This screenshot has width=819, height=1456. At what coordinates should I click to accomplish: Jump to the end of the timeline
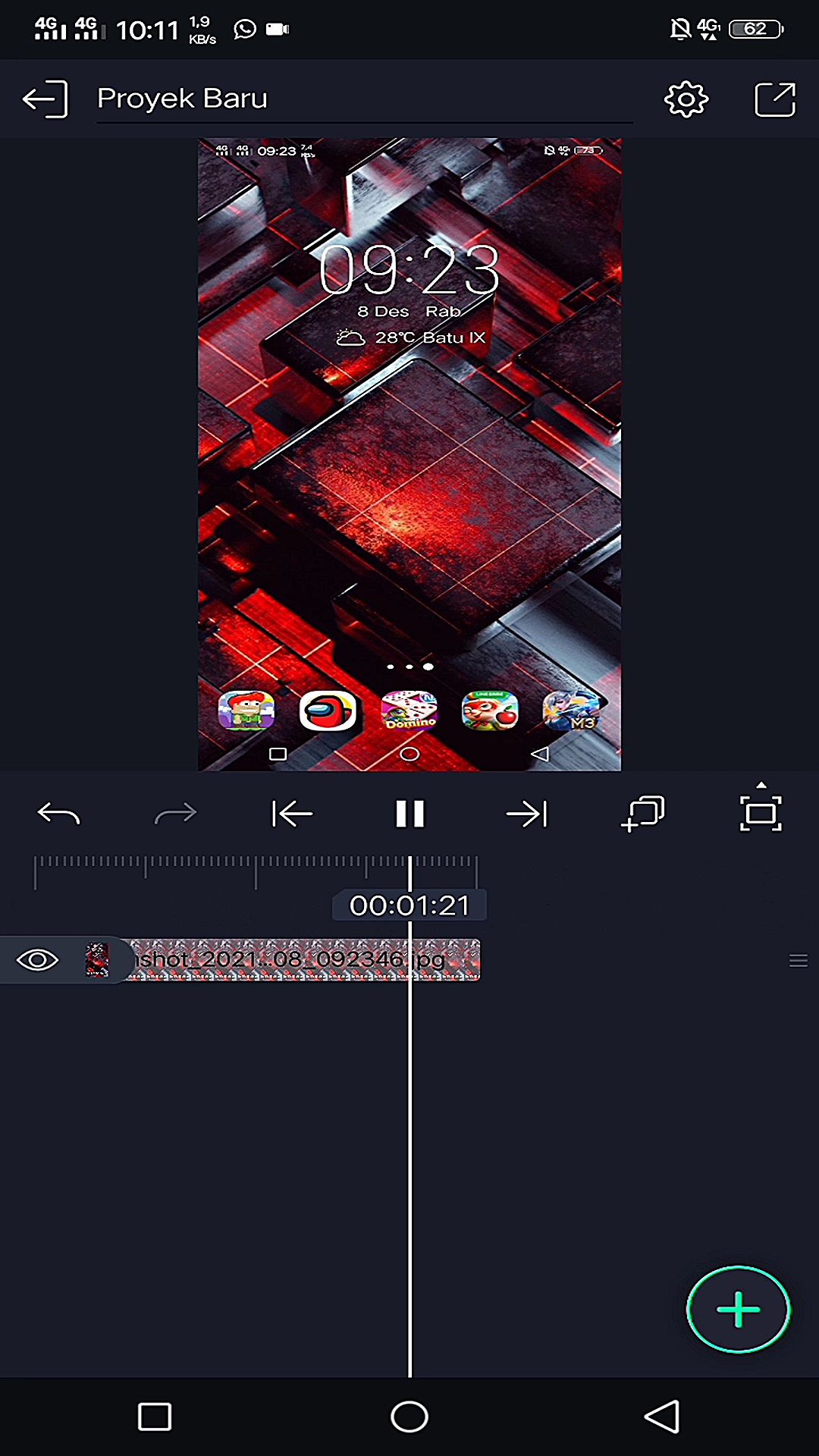pyautogui.click(x=526, y=814)
